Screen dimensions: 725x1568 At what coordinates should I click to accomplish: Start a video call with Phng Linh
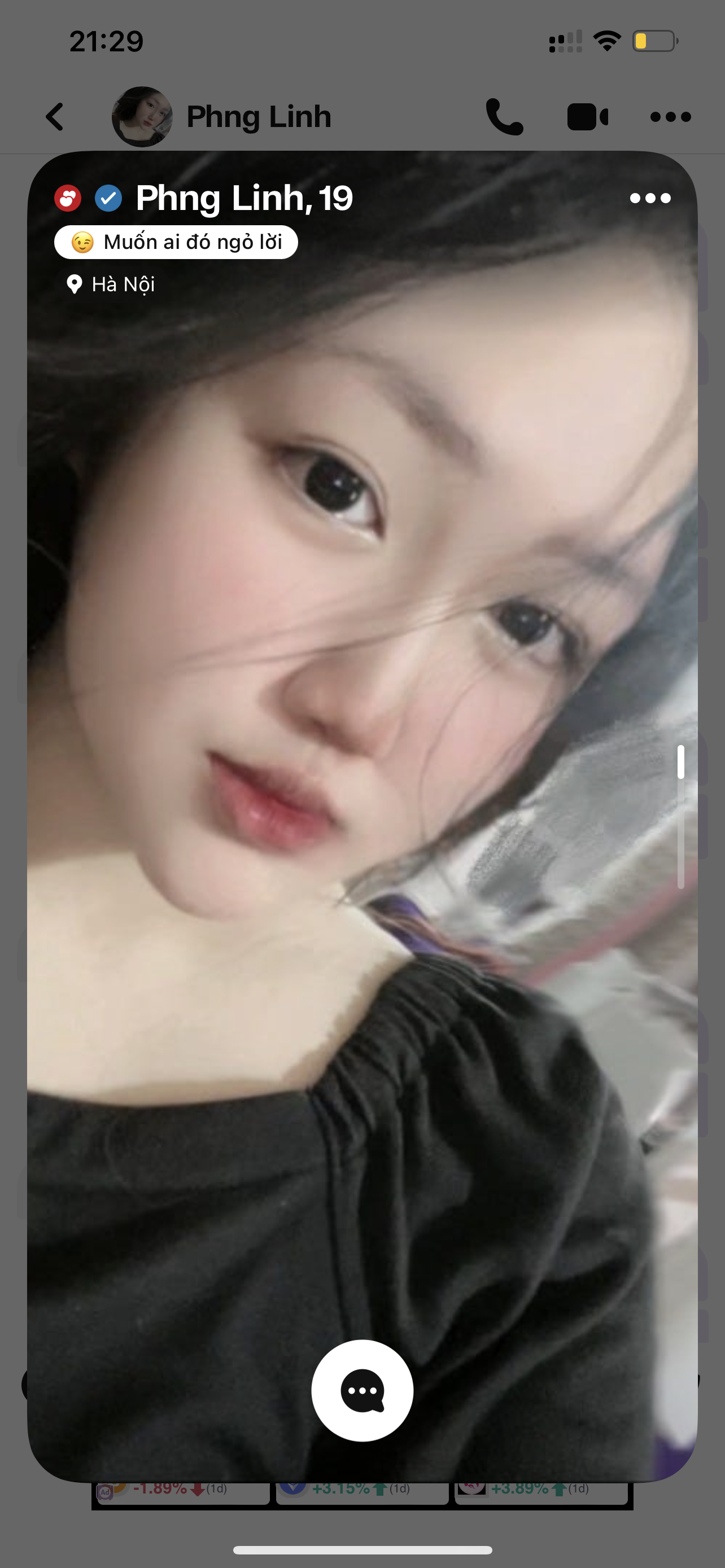[x=587, y=117]
